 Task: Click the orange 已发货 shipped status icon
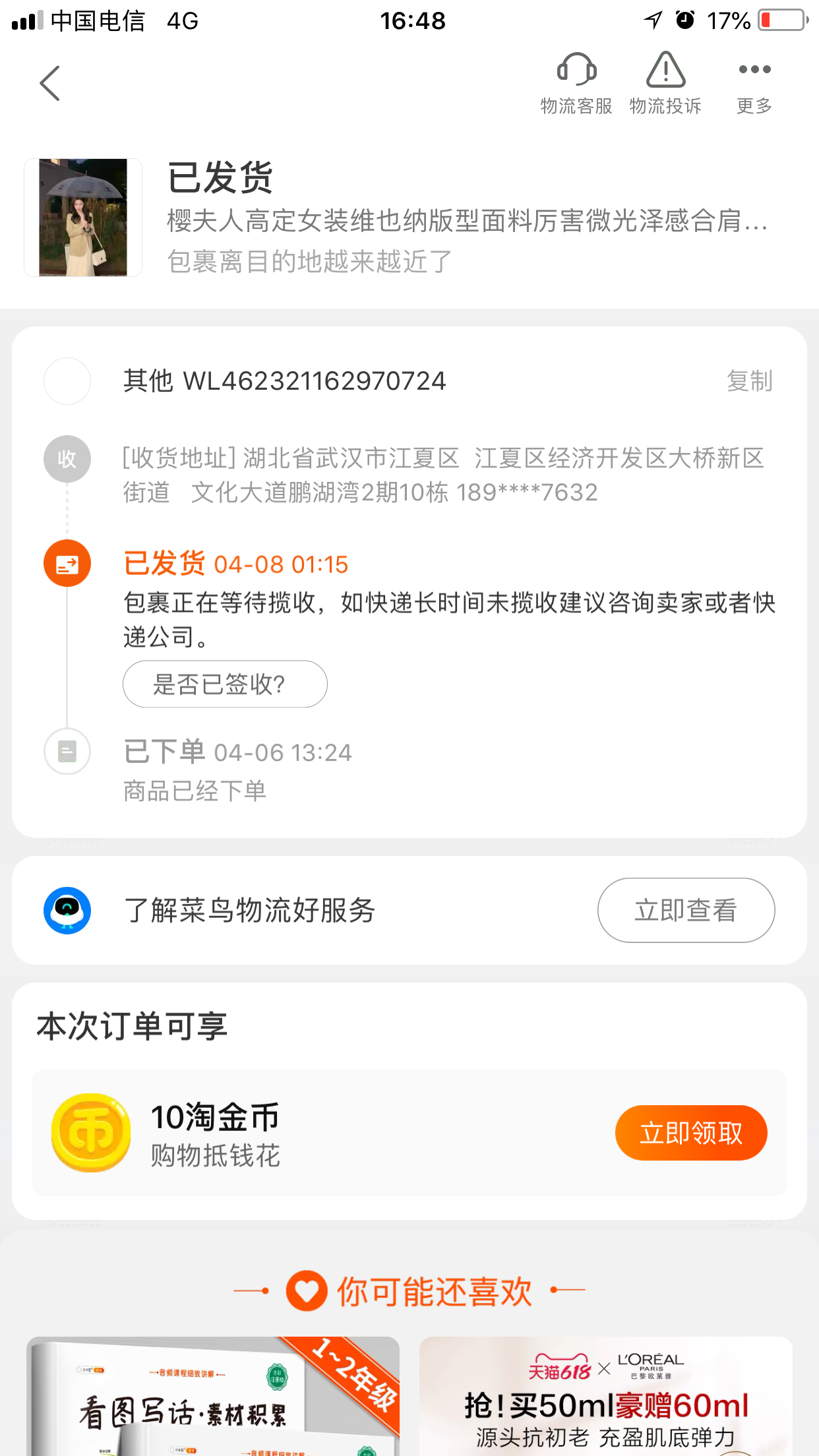[67, 563]
